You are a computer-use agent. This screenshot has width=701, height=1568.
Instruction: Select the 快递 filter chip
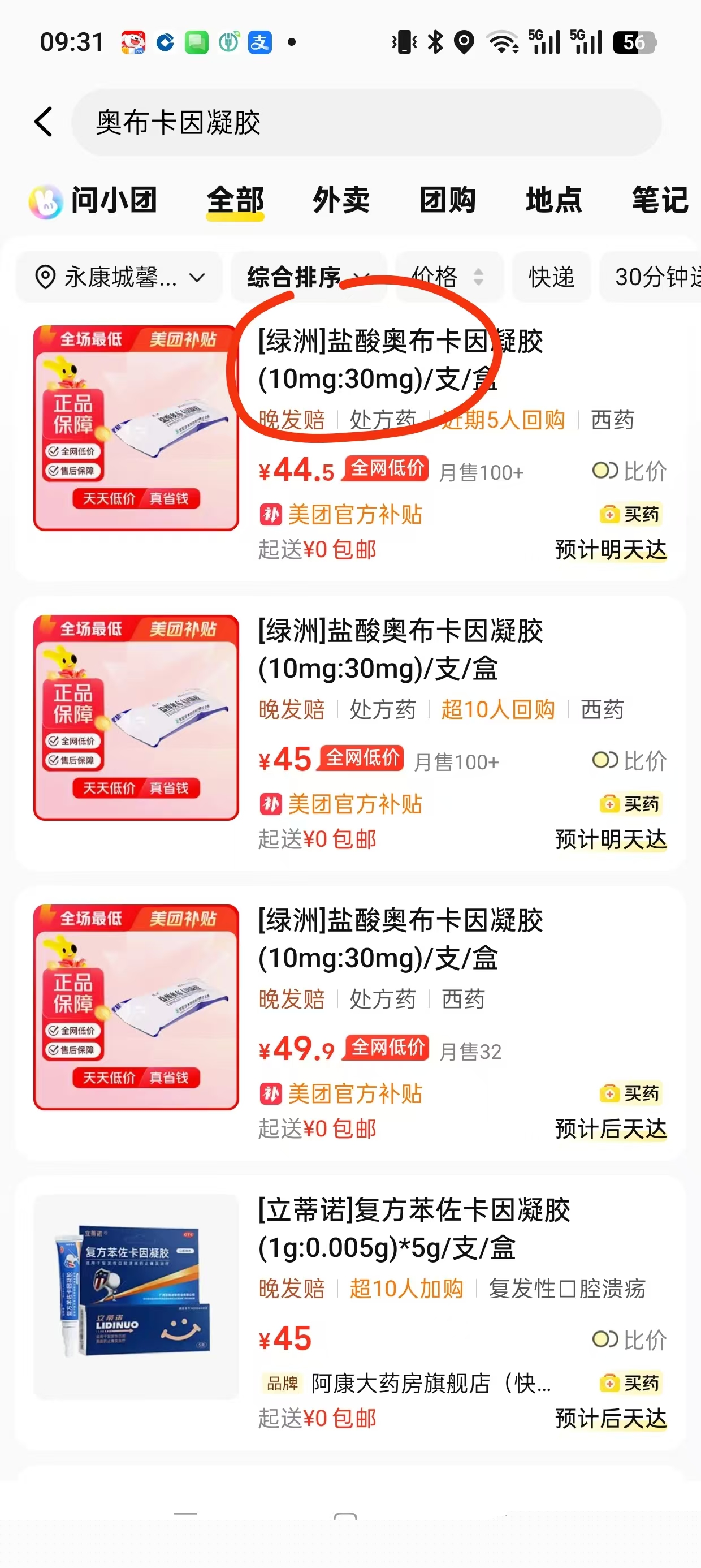click(x=551, y=278)
